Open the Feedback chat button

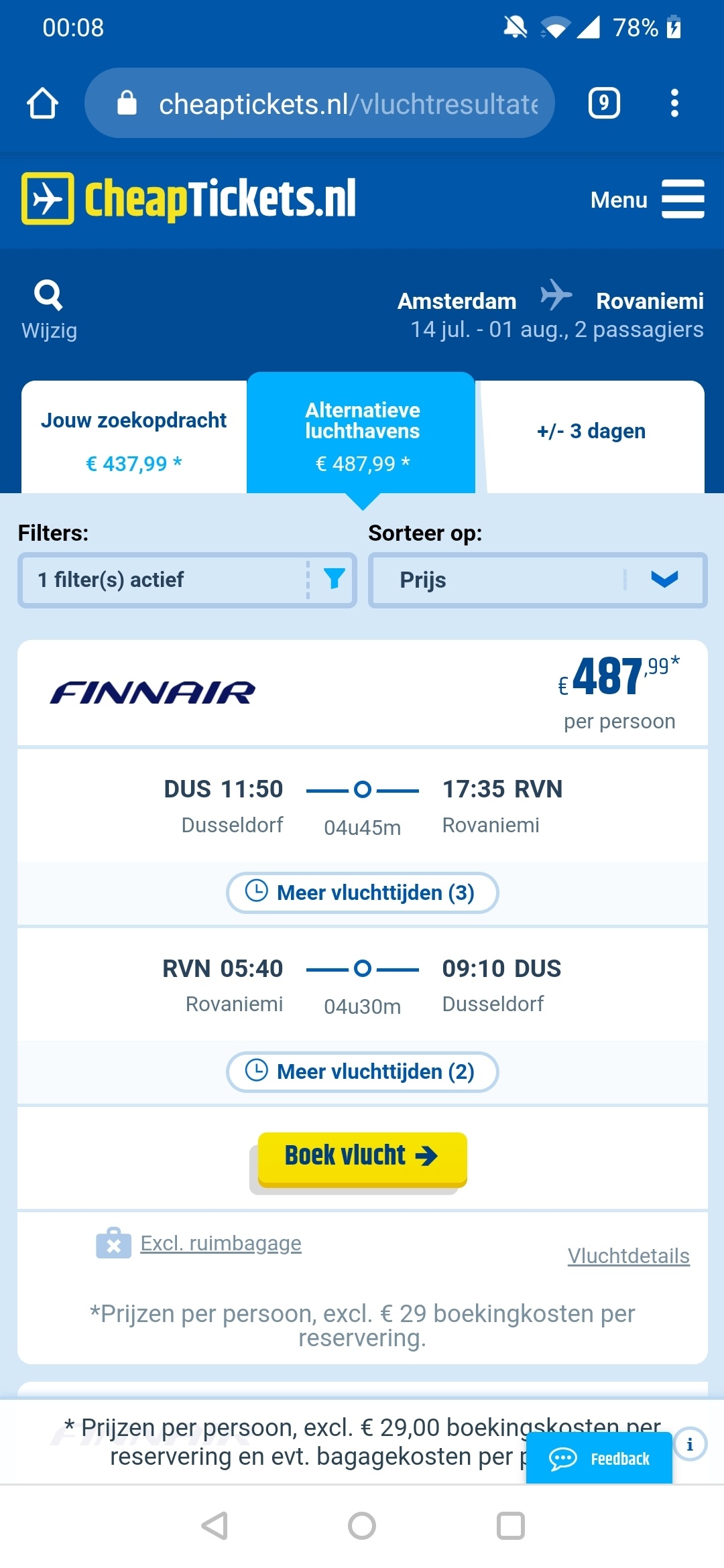pos(599,1458)
